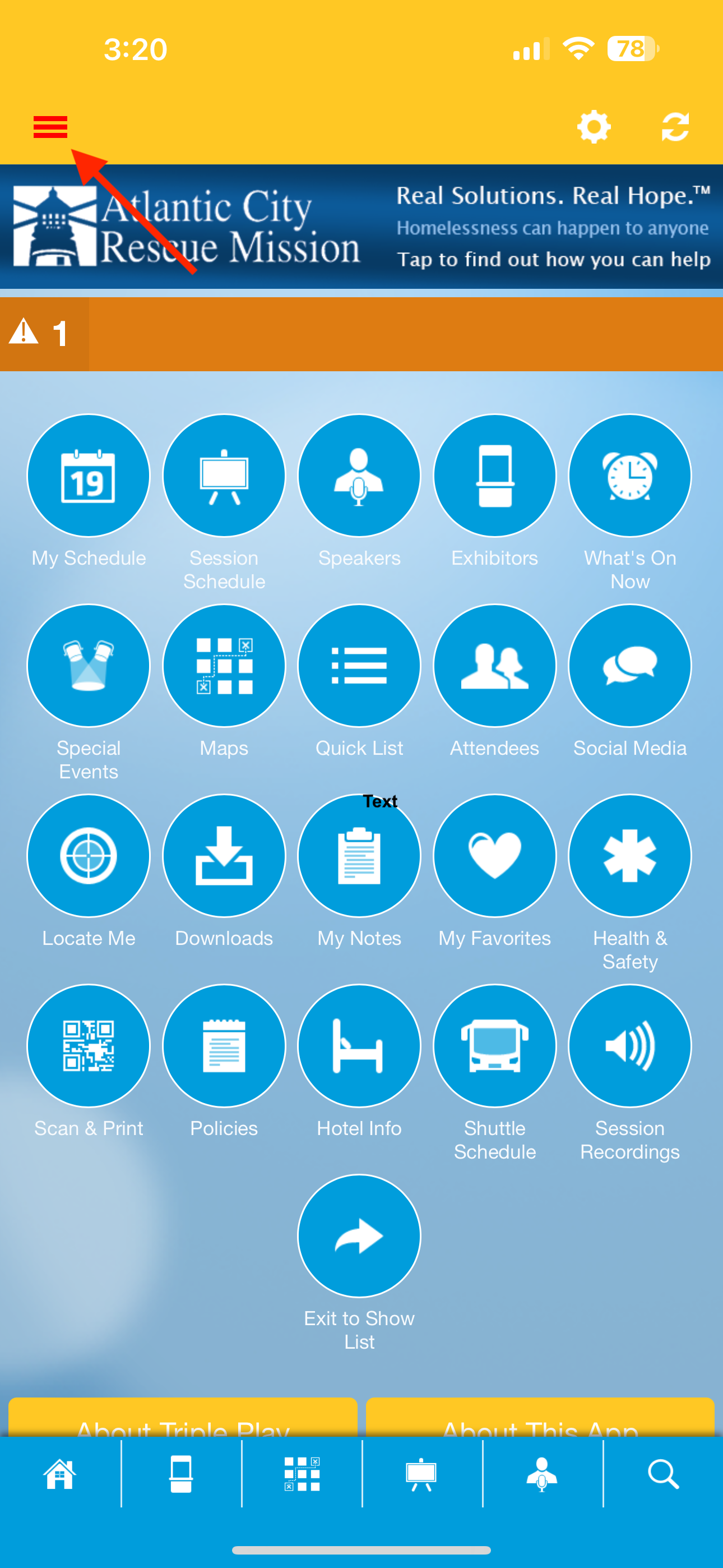Check What's On Now

[x=629, y=476]
